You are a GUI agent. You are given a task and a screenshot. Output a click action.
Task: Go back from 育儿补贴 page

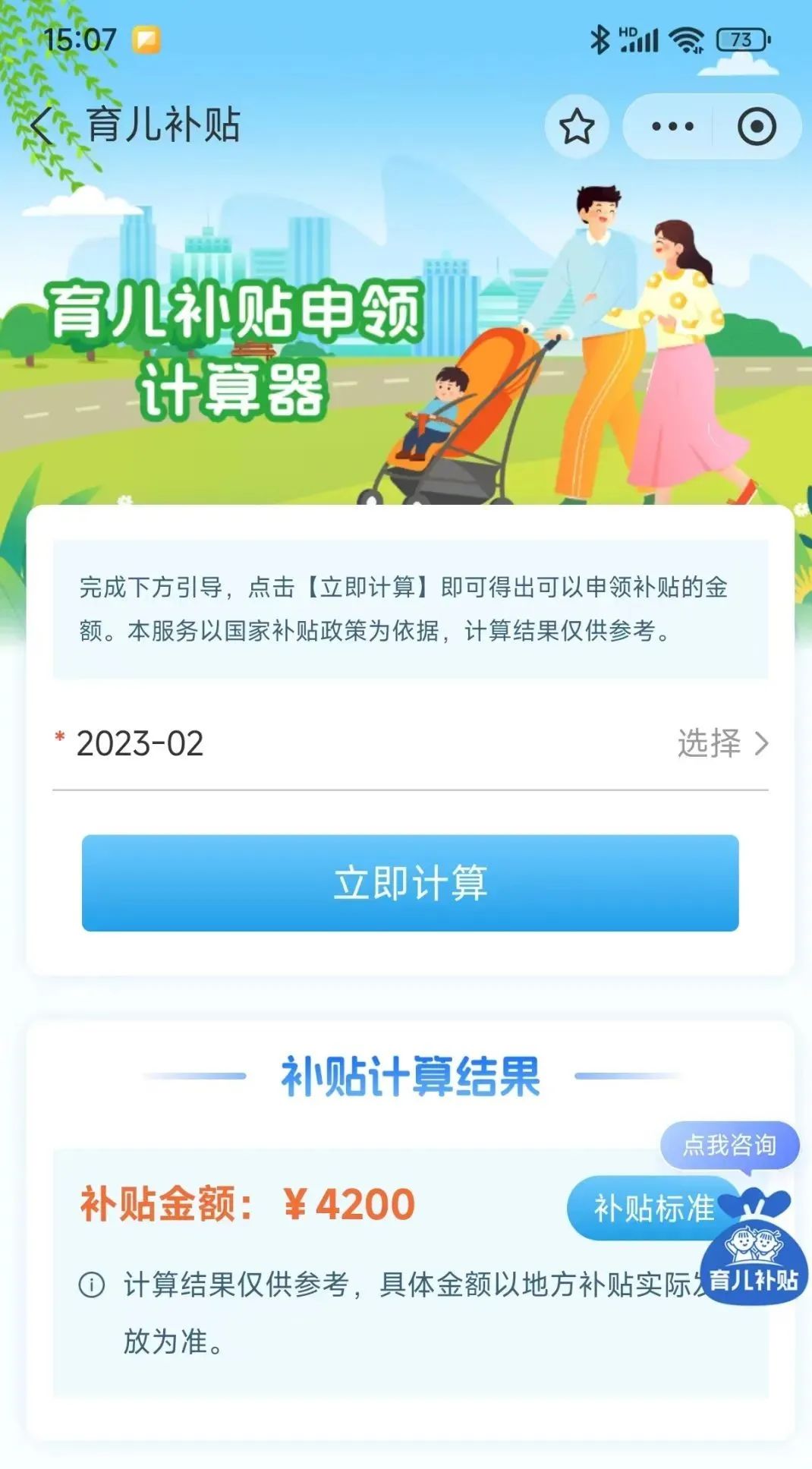[42, 125]
